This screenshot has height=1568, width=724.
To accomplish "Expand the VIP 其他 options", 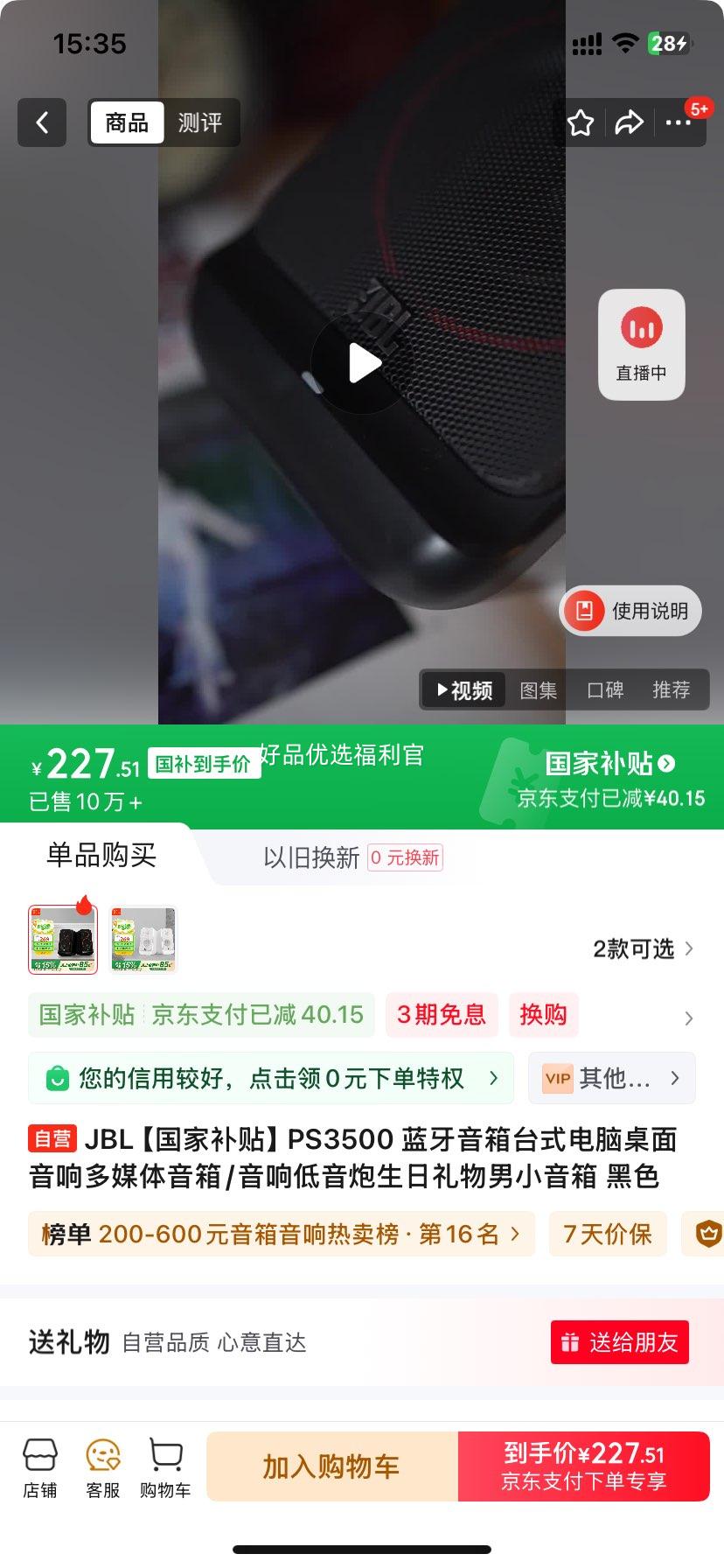I will (x=611, y=1079).
